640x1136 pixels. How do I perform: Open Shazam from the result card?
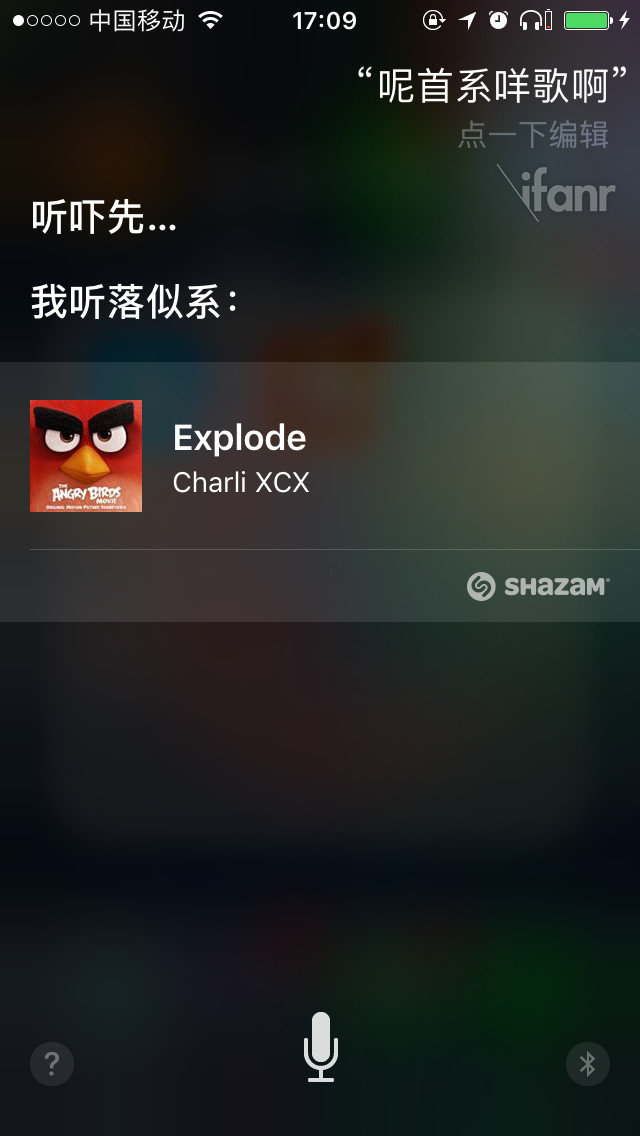coord(538,586)
